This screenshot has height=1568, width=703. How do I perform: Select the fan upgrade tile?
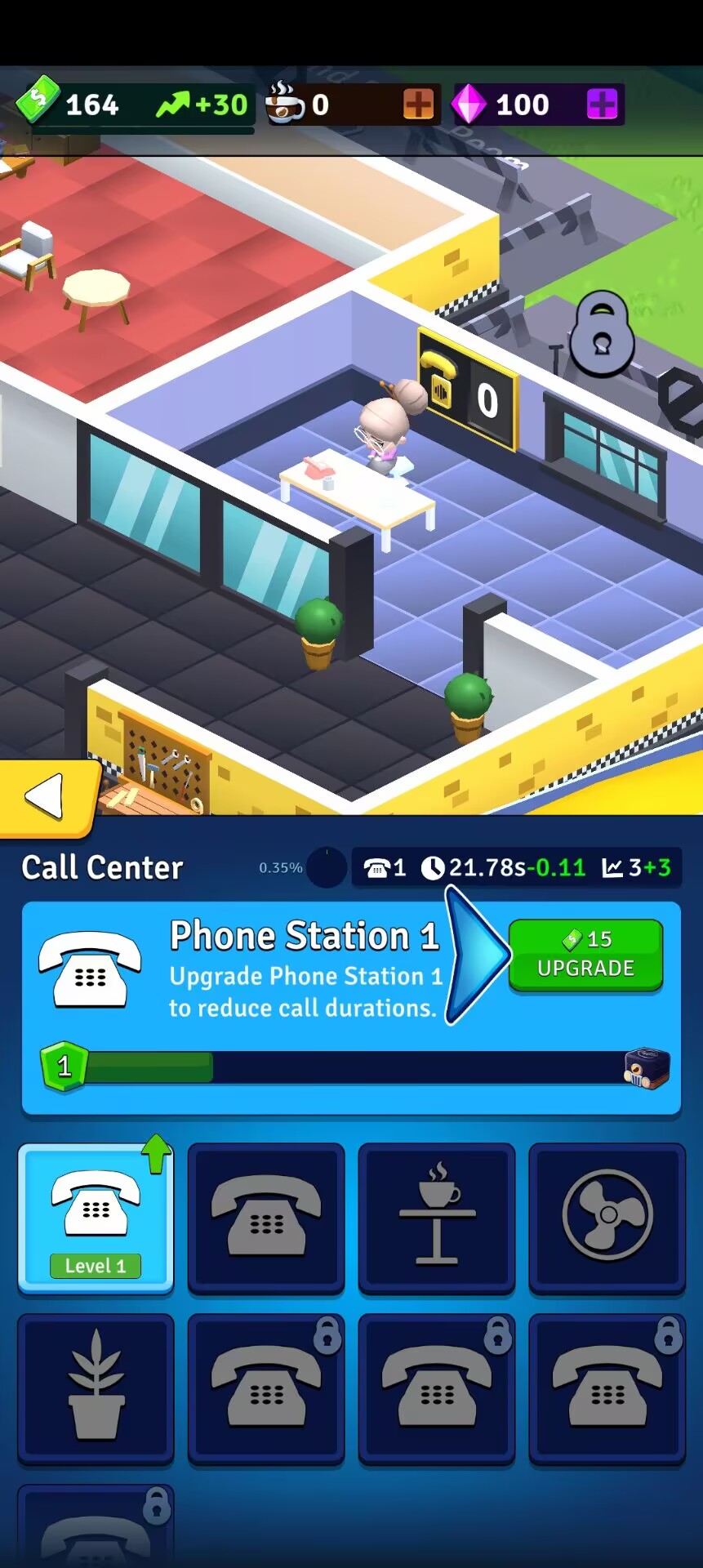tap(607, 1218)
